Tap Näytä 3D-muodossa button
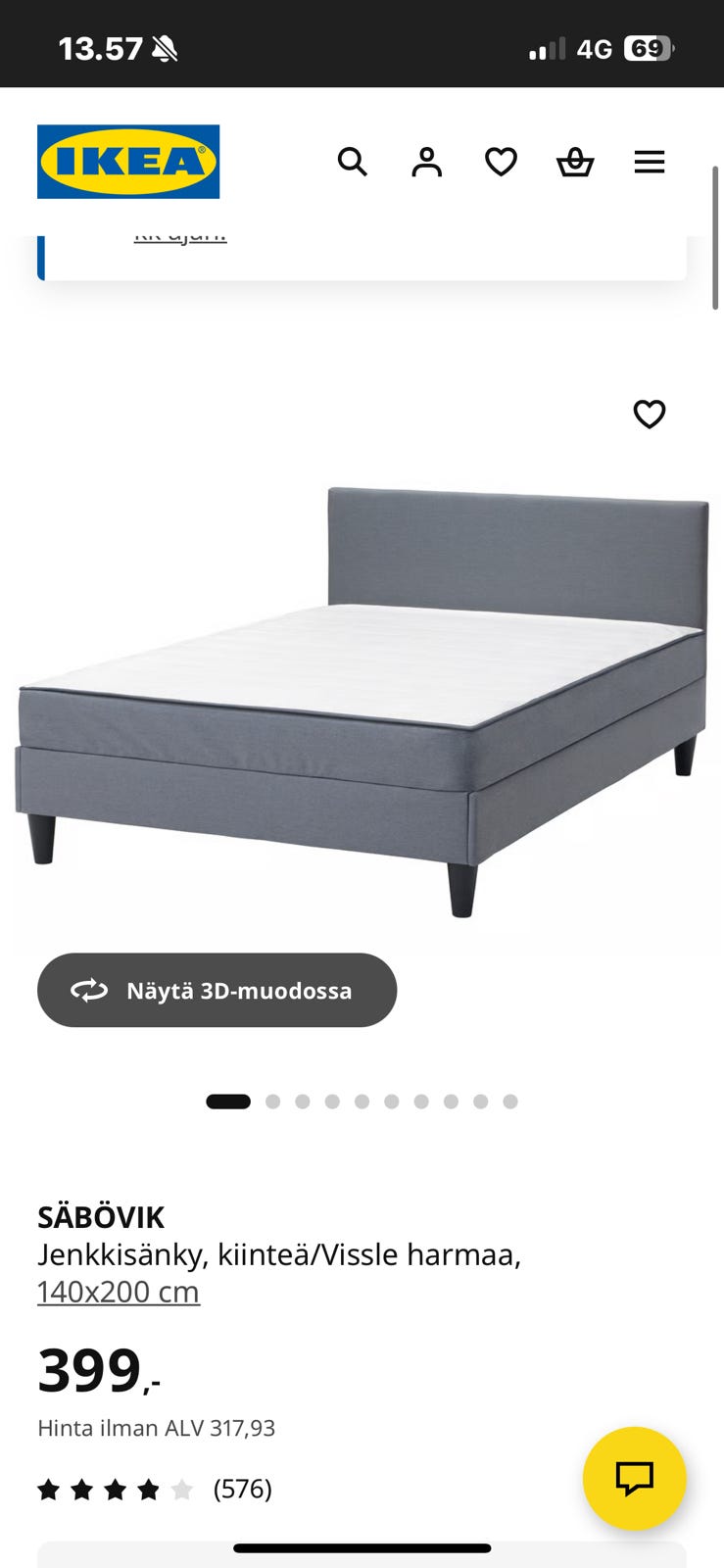 (x=217, y=991)
